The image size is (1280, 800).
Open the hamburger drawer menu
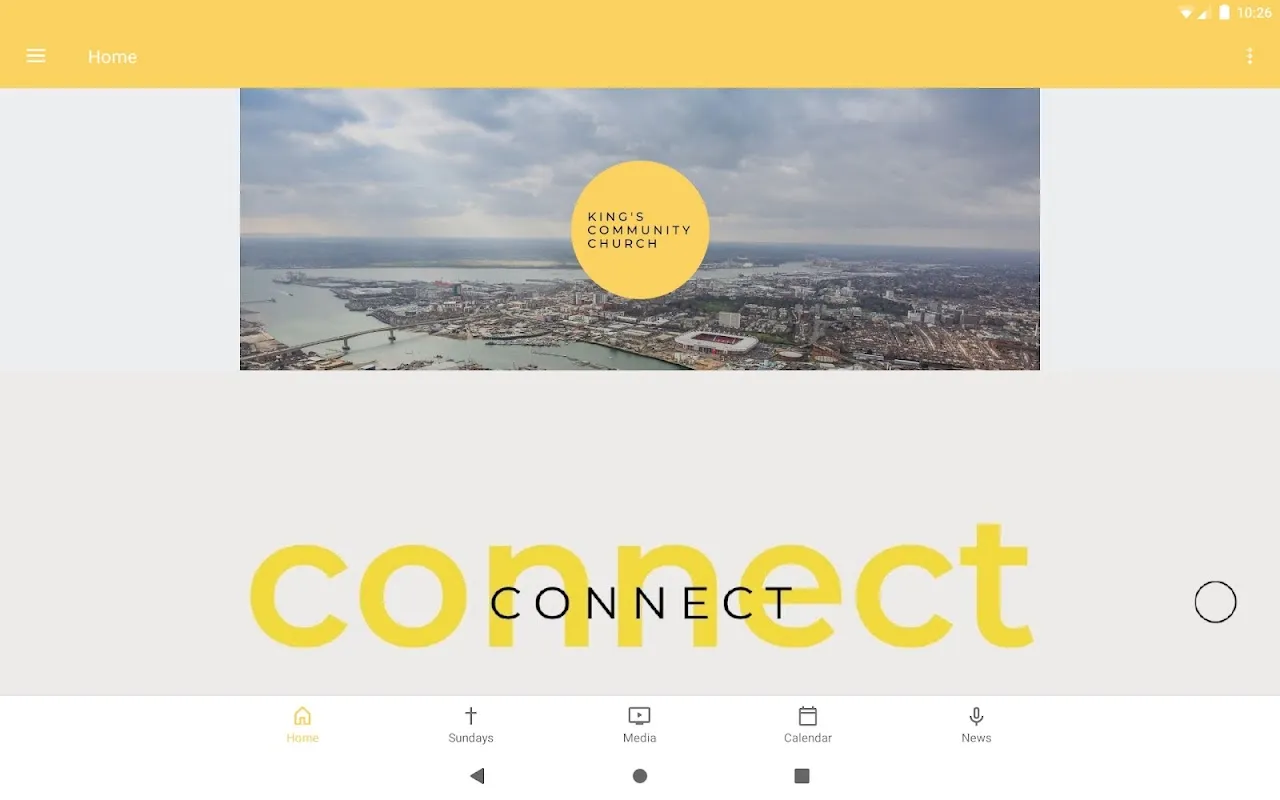pos(36,56)
